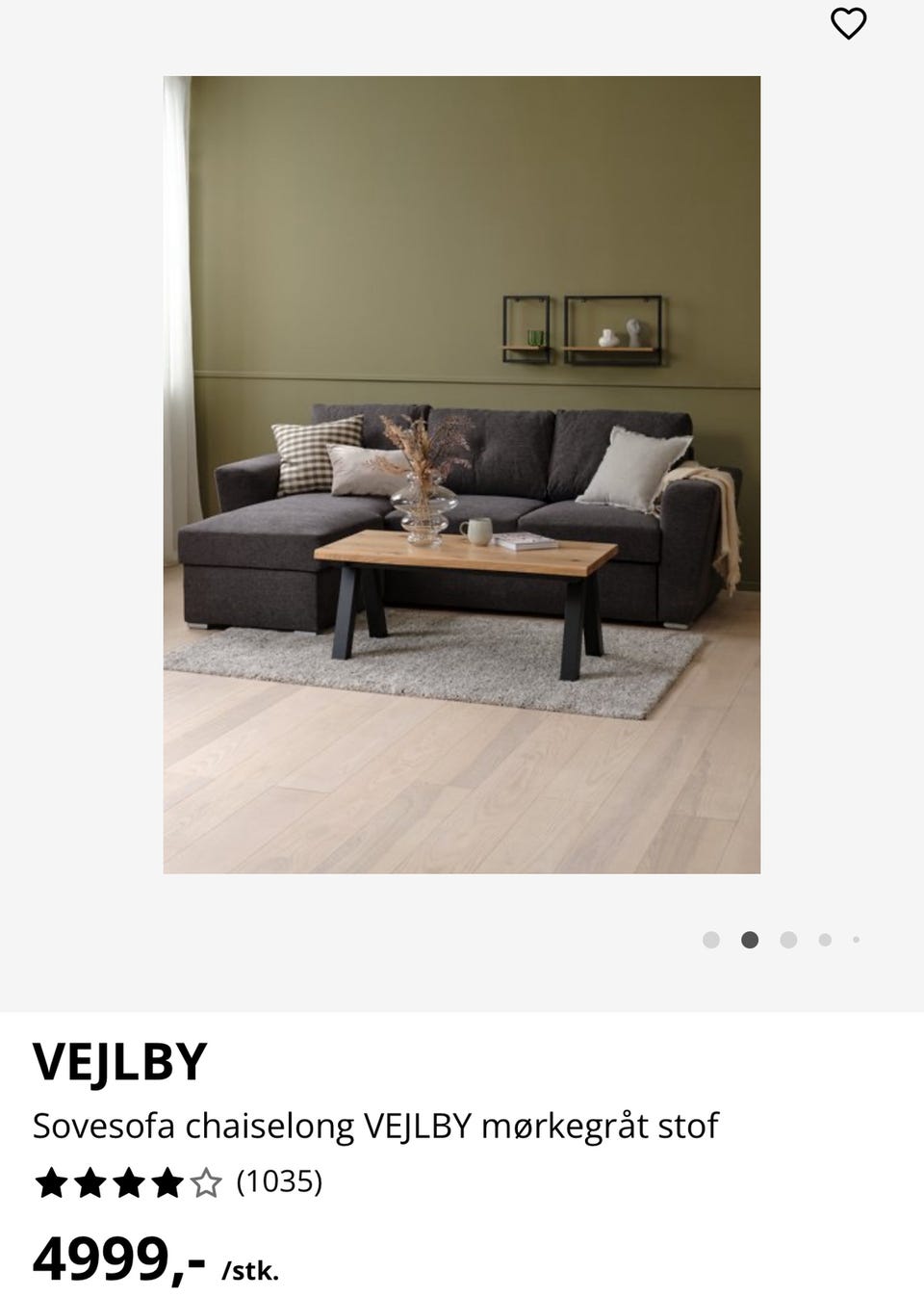Activate the third carousel dot
Screen dimensions: 924x1297
(788, 940)
